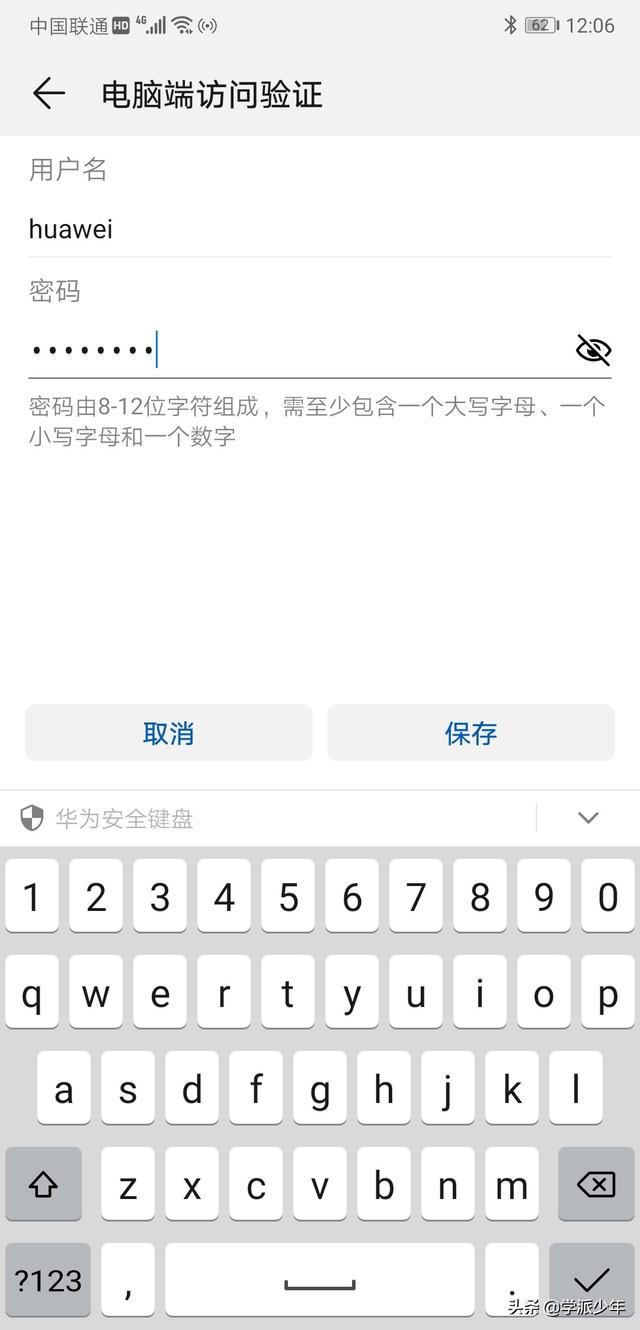Screen dimensions: 640x1330
Task: Enable shift on the keyboard
Action: [x=43, y=1185]
